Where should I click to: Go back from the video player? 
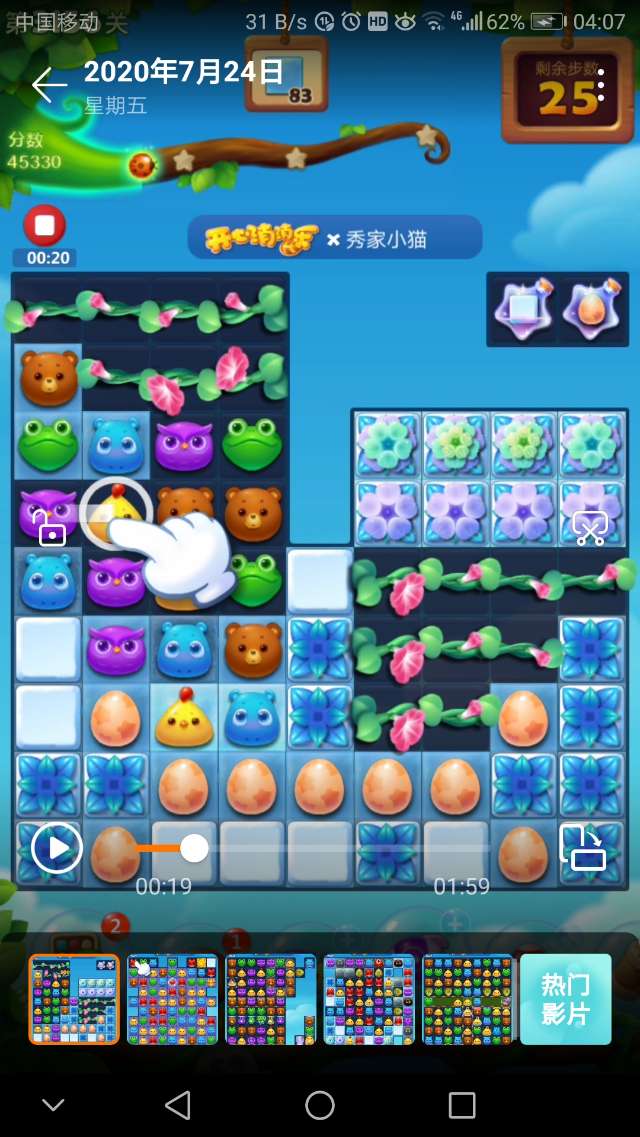[48, 86]
